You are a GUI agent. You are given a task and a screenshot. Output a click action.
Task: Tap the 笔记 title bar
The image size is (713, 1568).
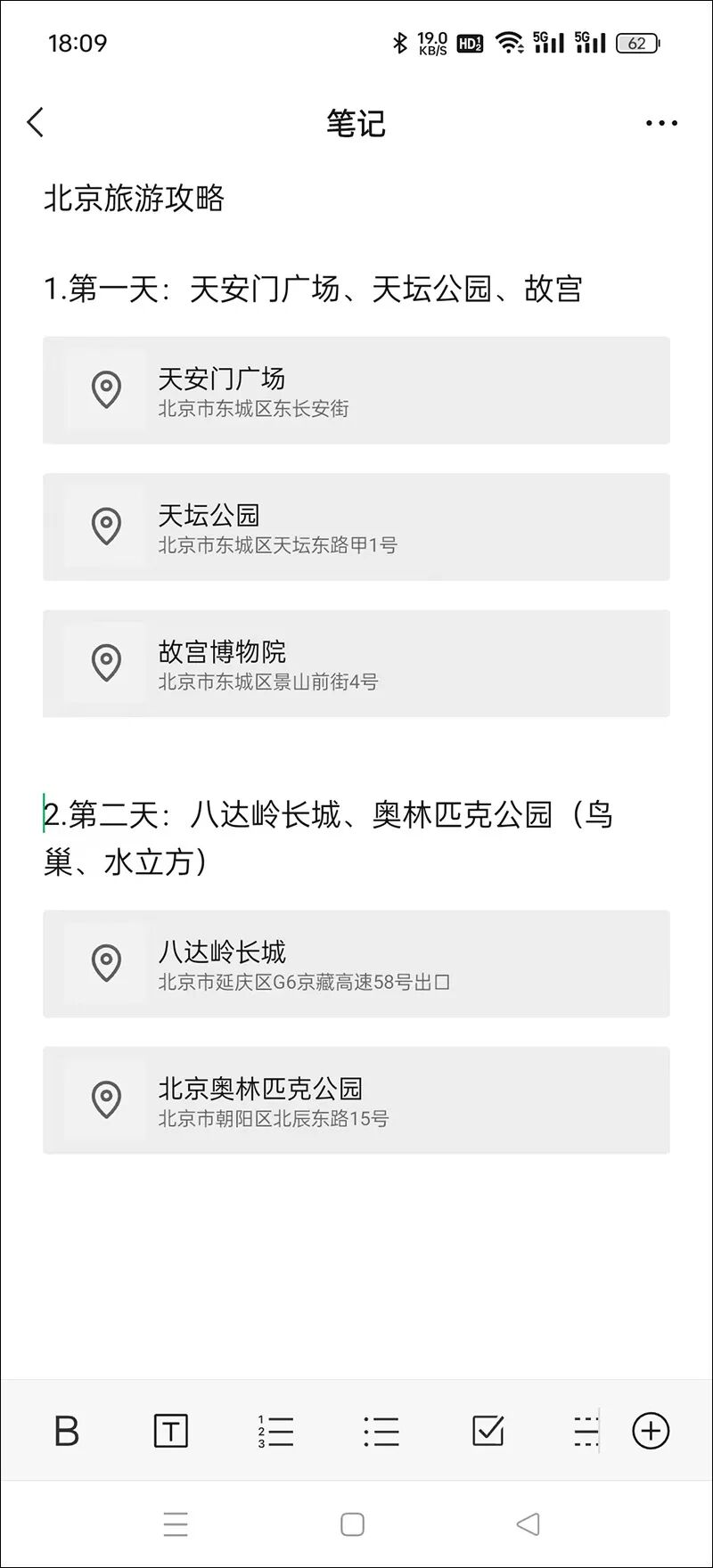pyautogui.click(x=355, y=124)
